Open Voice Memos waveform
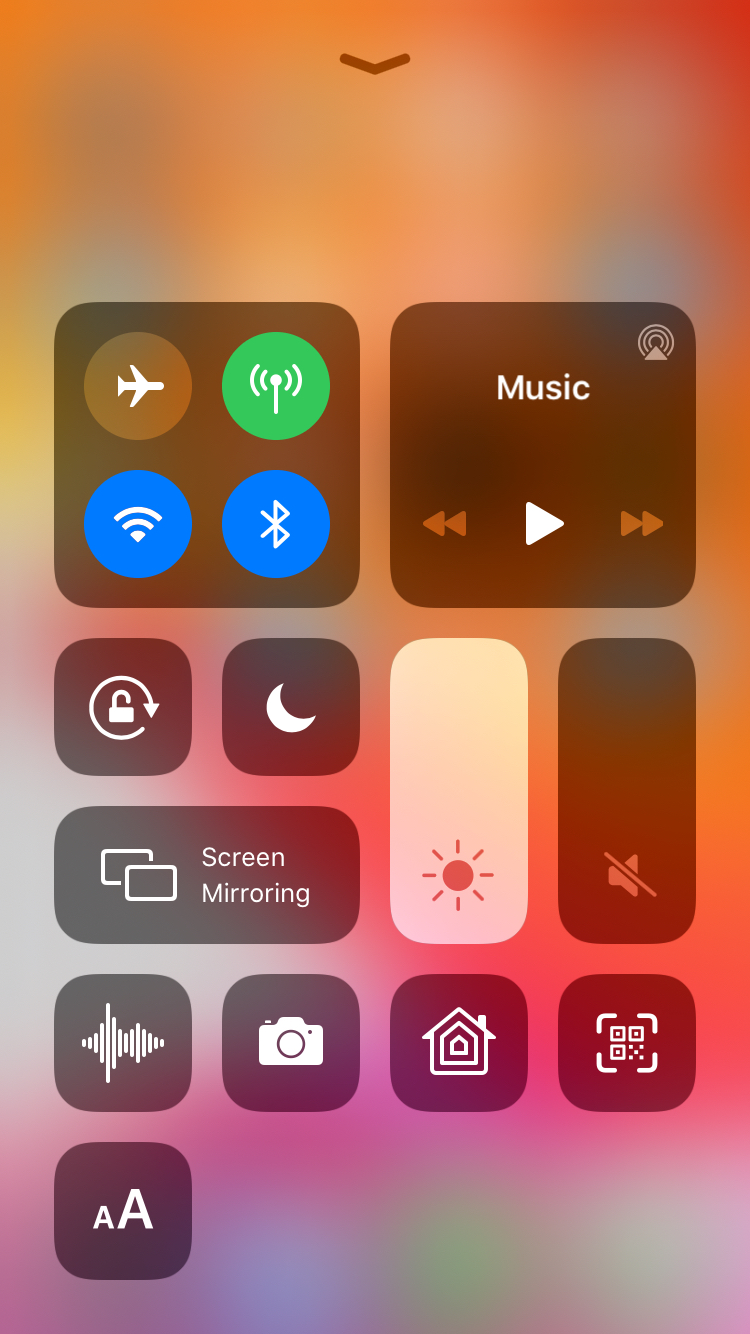The height and width of the screenshot is (1334, 750). pos(123,1043)
